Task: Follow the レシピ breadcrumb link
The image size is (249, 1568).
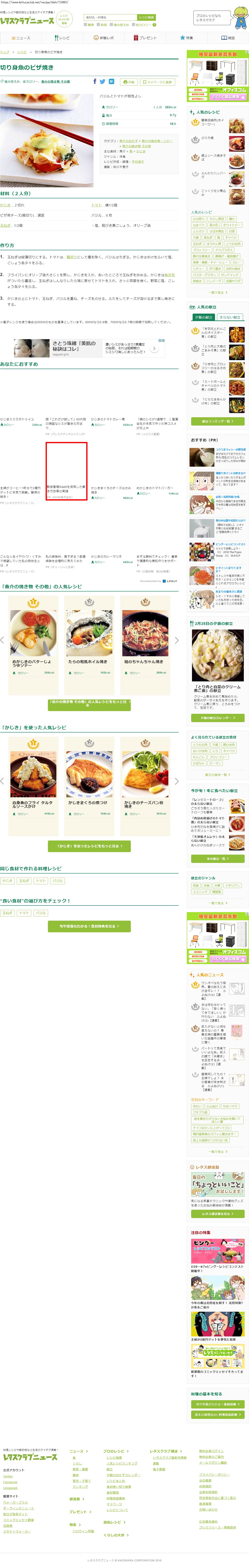Action: 22,52
